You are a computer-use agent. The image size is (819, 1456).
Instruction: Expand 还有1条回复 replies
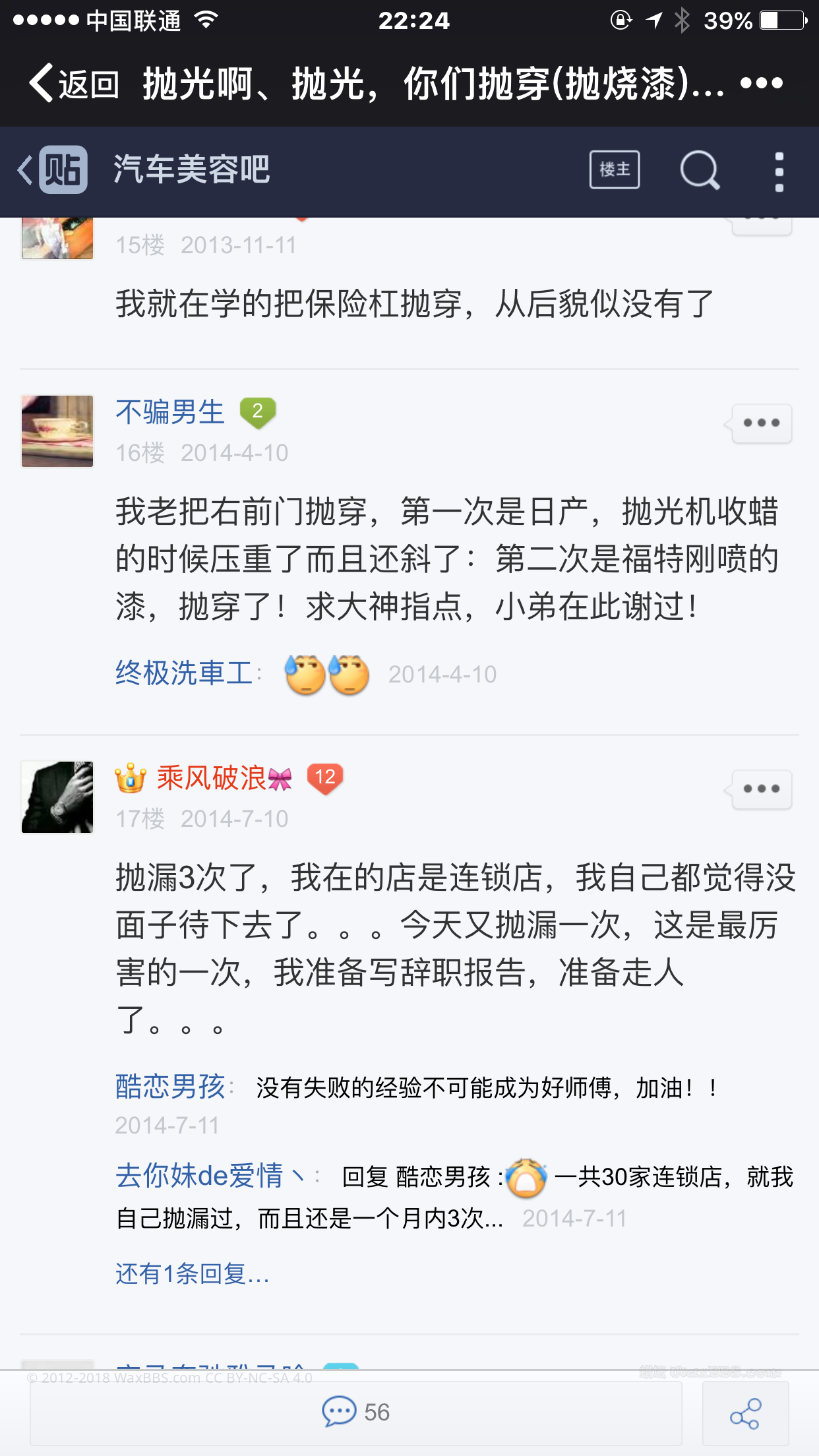(x=193, y=1274)
